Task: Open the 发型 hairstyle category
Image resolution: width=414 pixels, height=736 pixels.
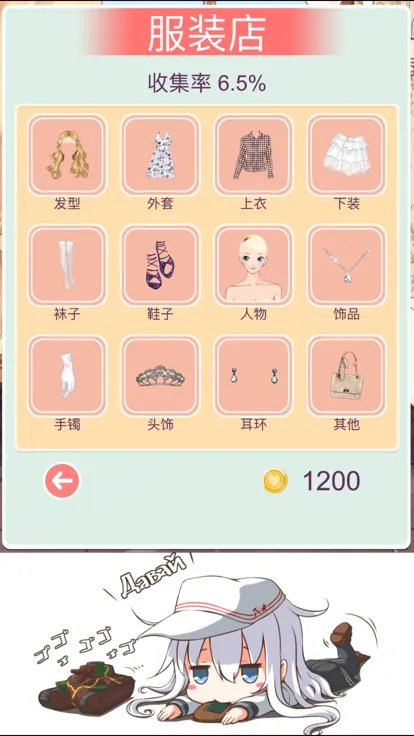Action: coord(67,155)
